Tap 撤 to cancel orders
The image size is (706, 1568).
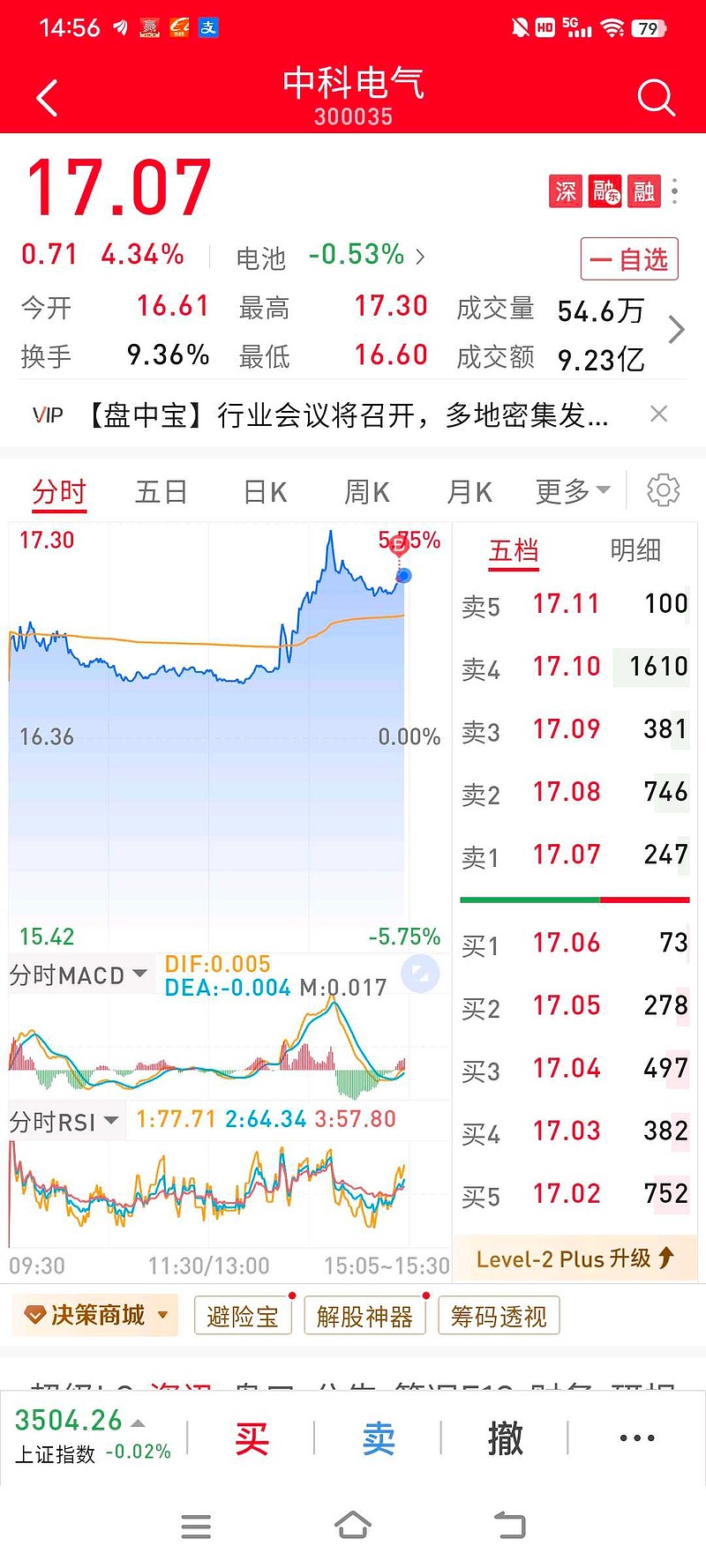coord(505,1438)
